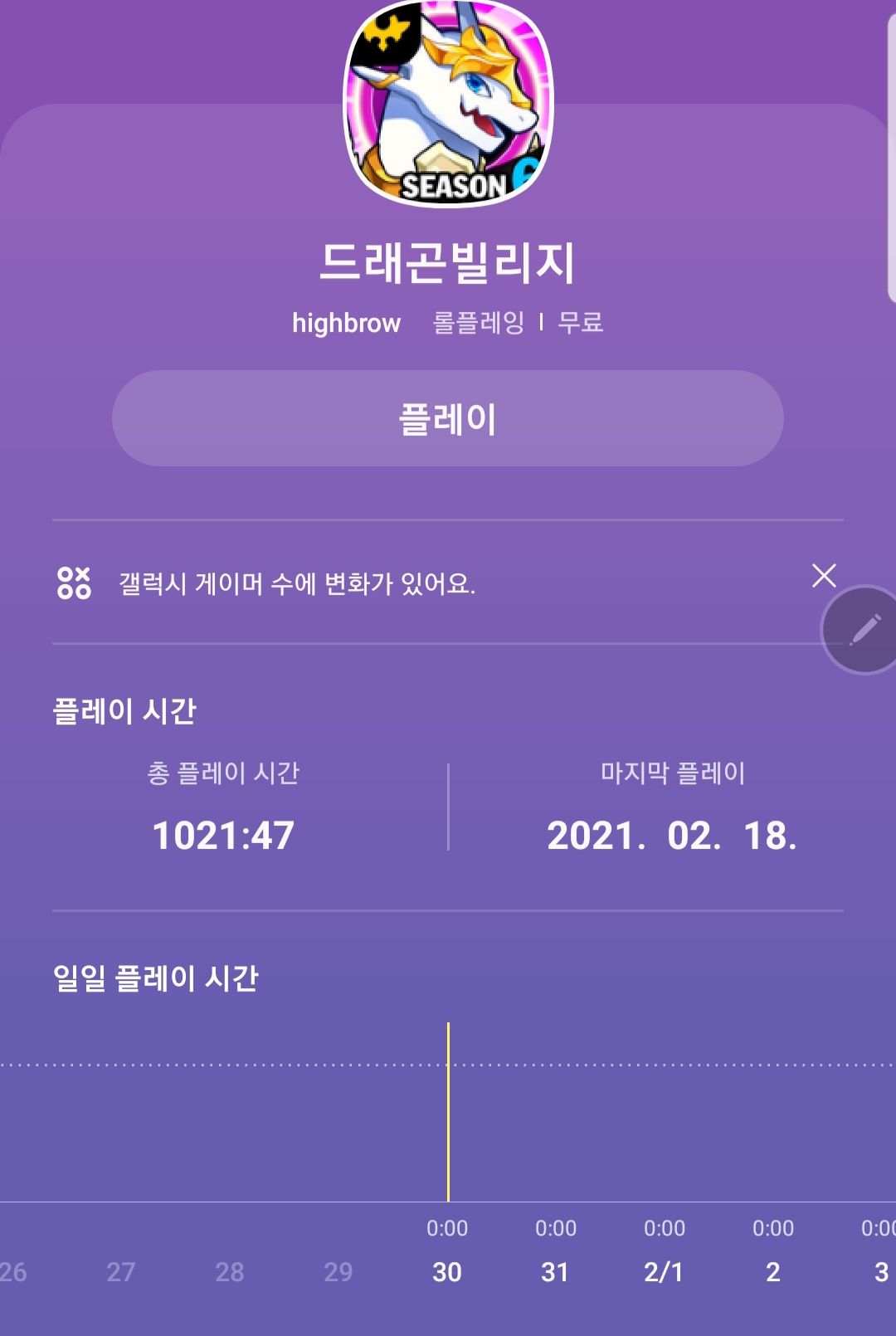Select day 30 in the daily playtime chart
This screenshot has width=896, height=1336.
click(447, 1270)
